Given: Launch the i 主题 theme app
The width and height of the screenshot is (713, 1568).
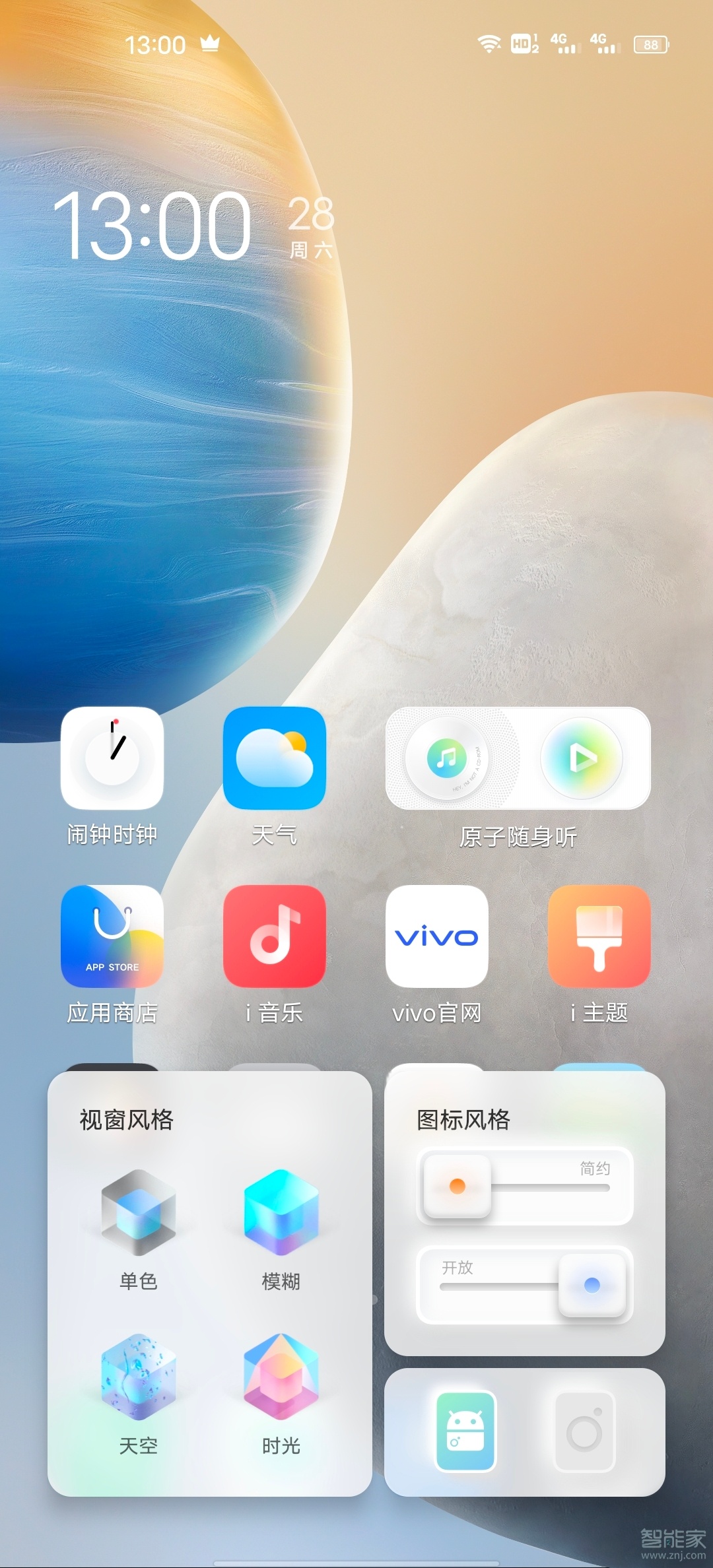Looking at the screenshot, I should [599, 936].
